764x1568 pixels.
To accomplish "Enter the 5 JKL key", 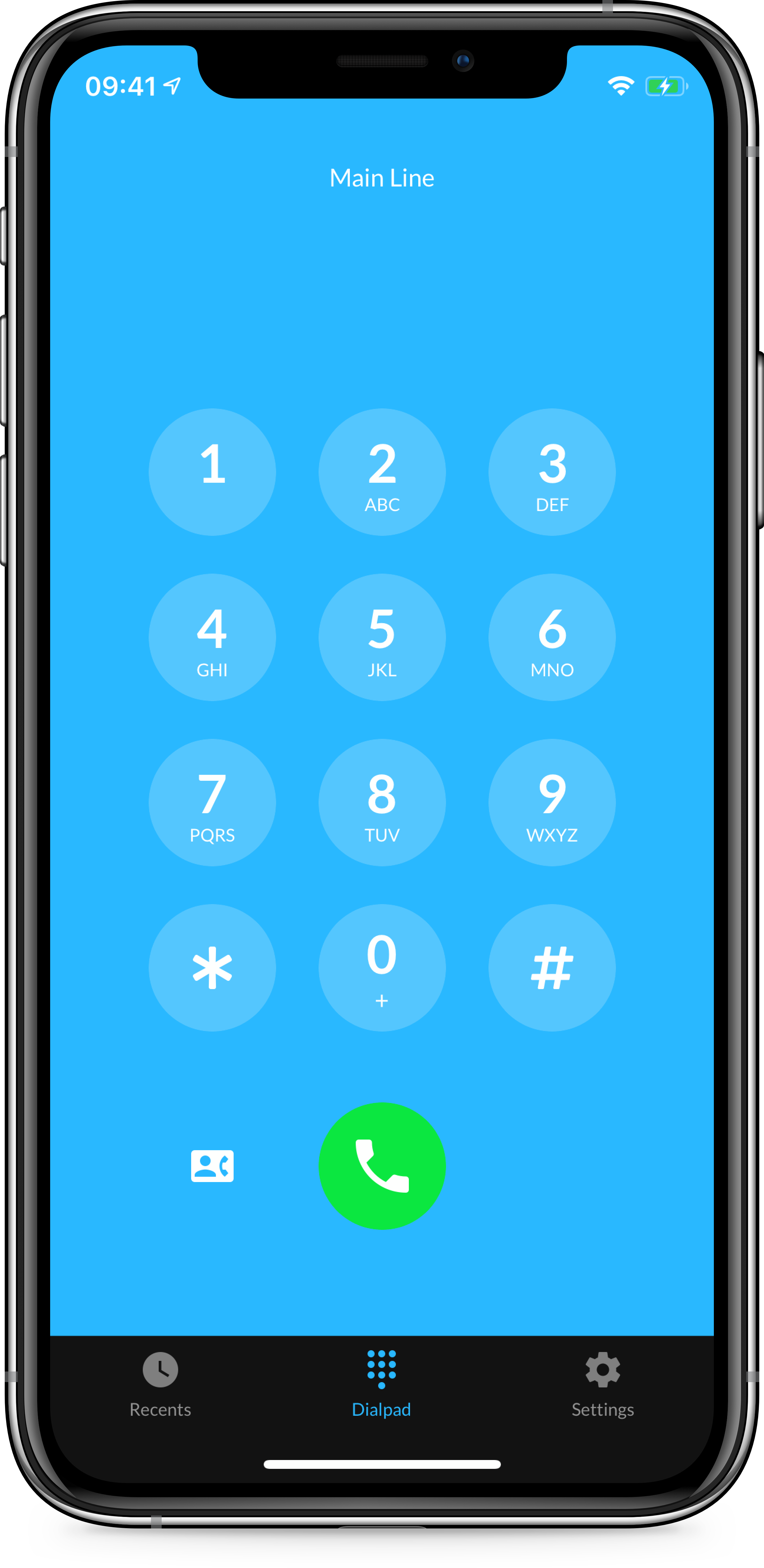I will pos(382,637).
